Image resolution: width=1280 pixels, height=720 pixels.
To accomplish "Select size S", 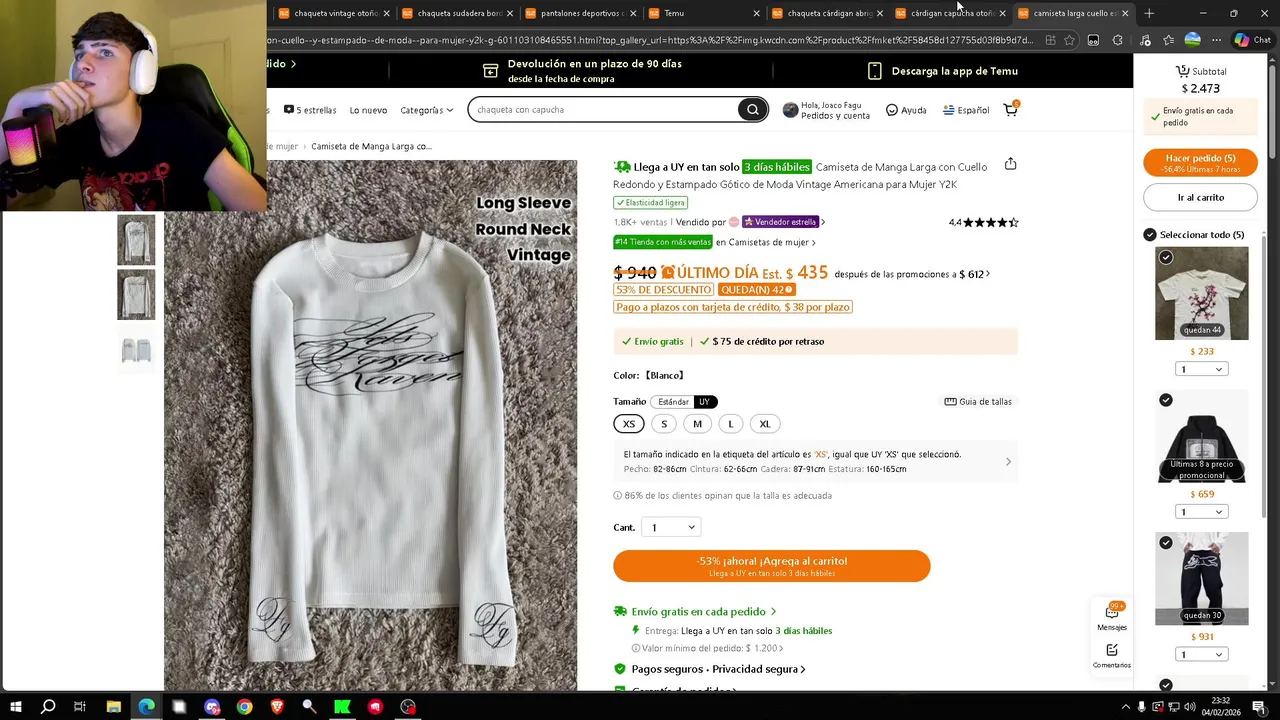I will [664, 424].
